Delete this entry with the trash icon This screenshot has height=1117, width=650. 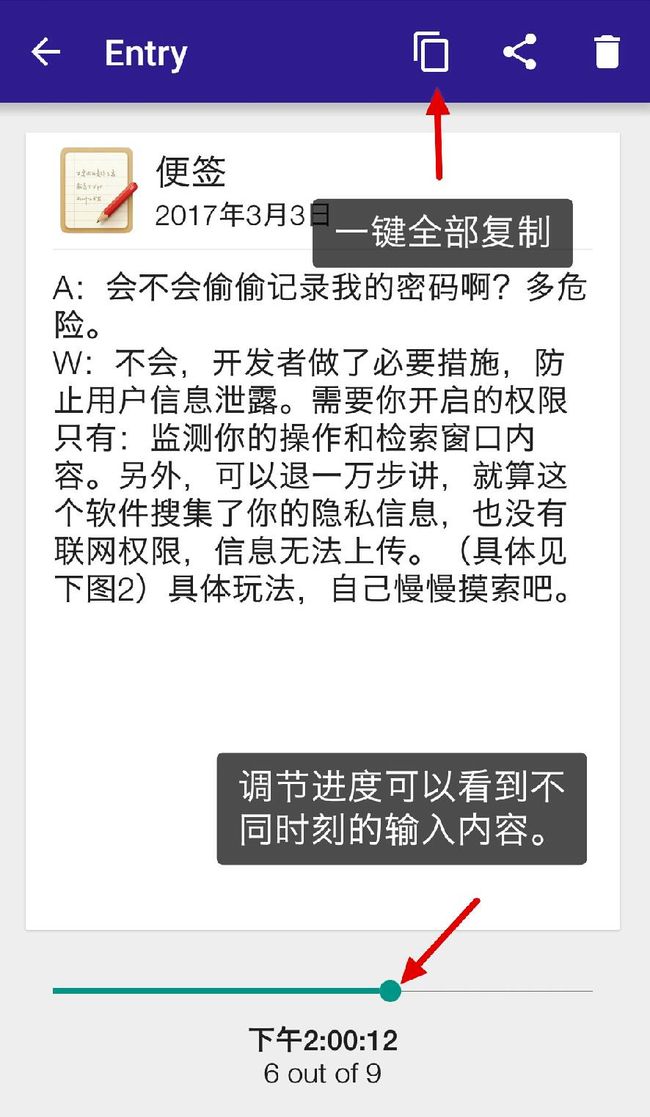coord(607,53)
